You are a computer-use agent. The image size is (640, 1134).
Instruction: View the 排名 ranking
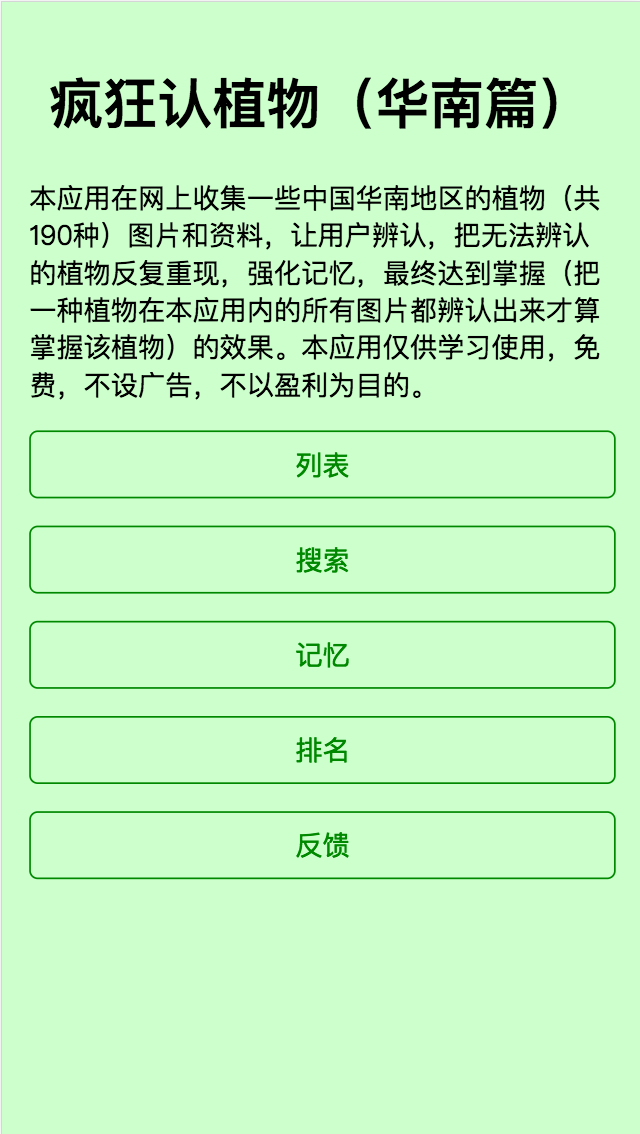point(322,750)
